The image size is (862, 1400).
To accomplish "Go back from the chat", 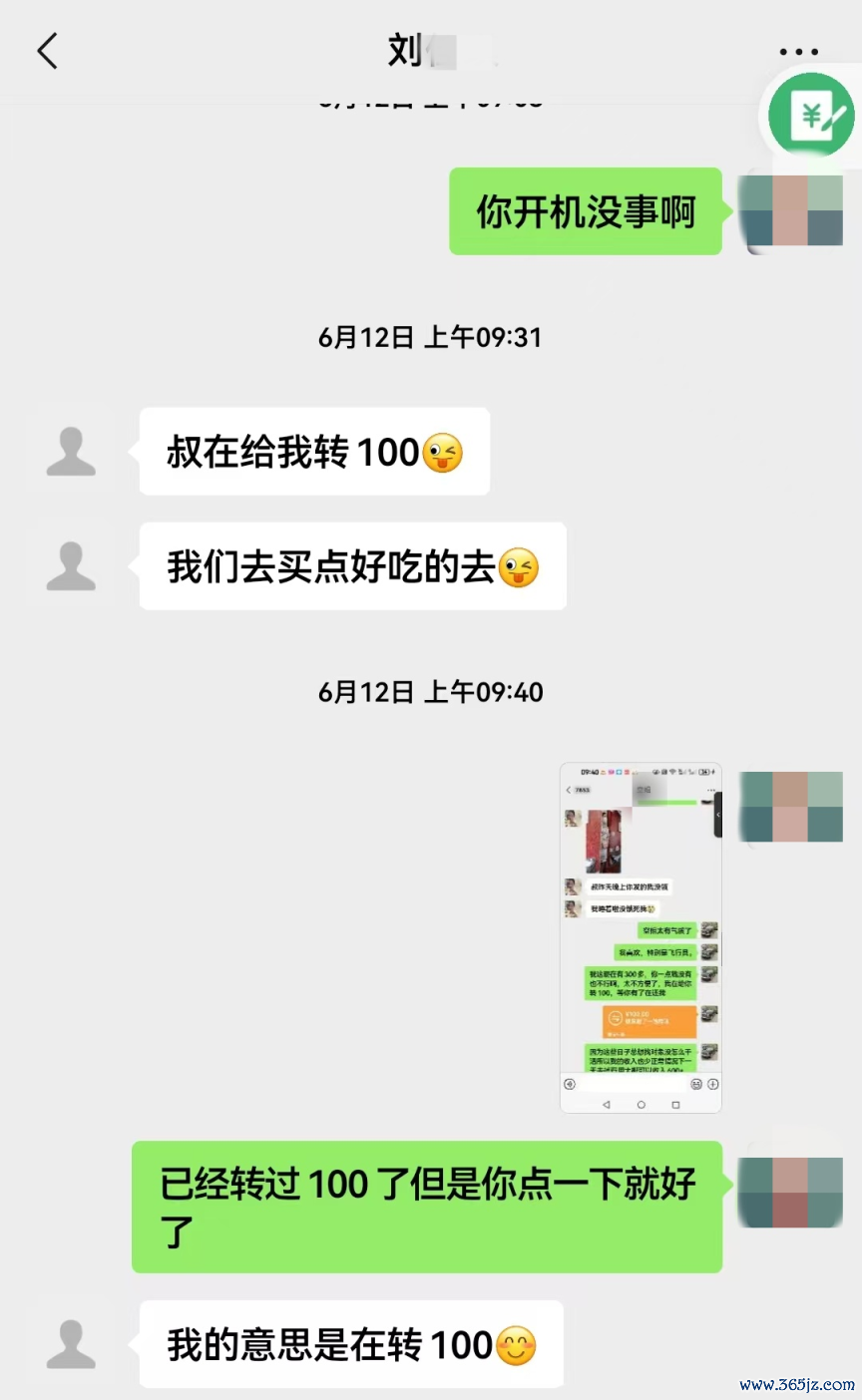I will tap(47, 51).
